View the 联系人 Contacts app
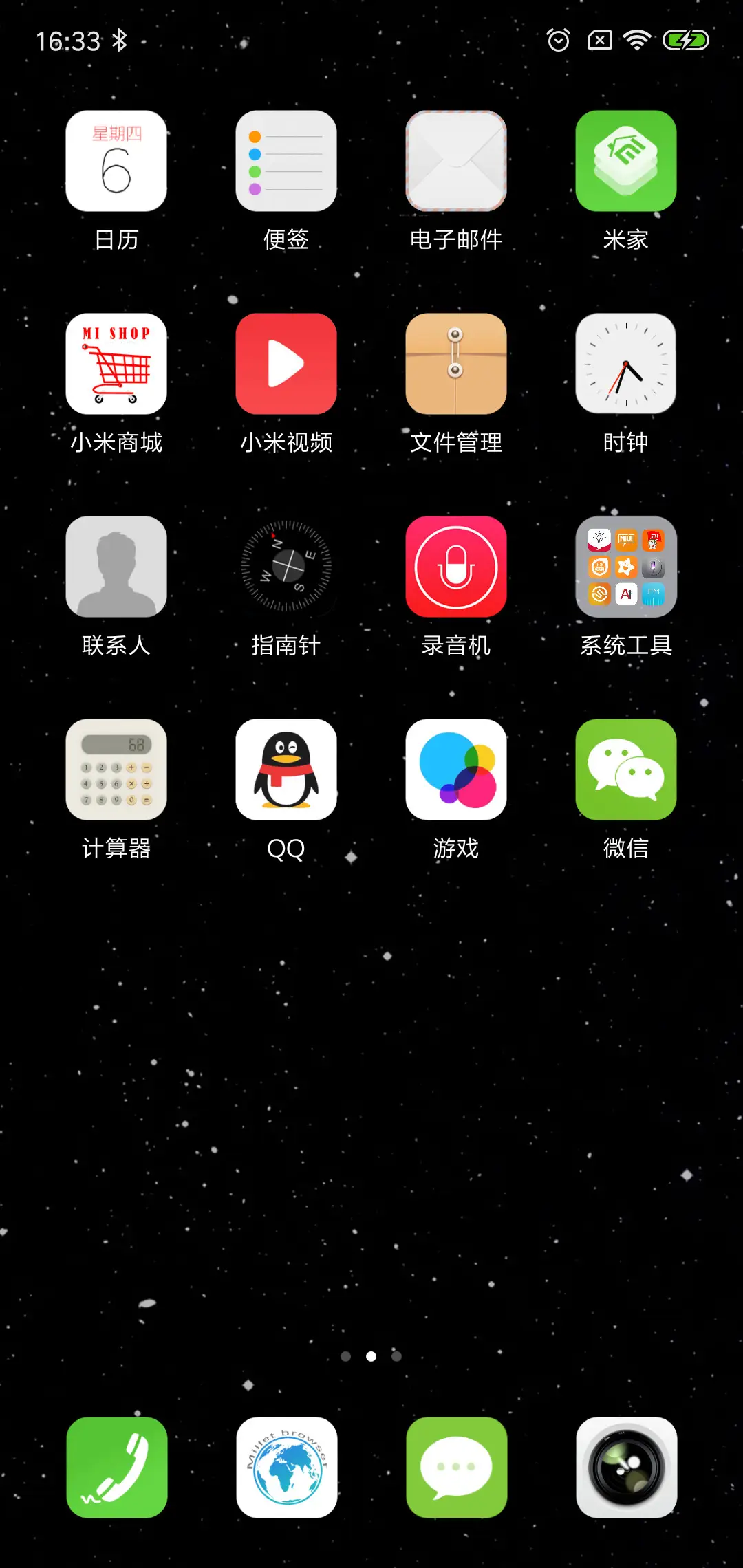 point(116,567)
